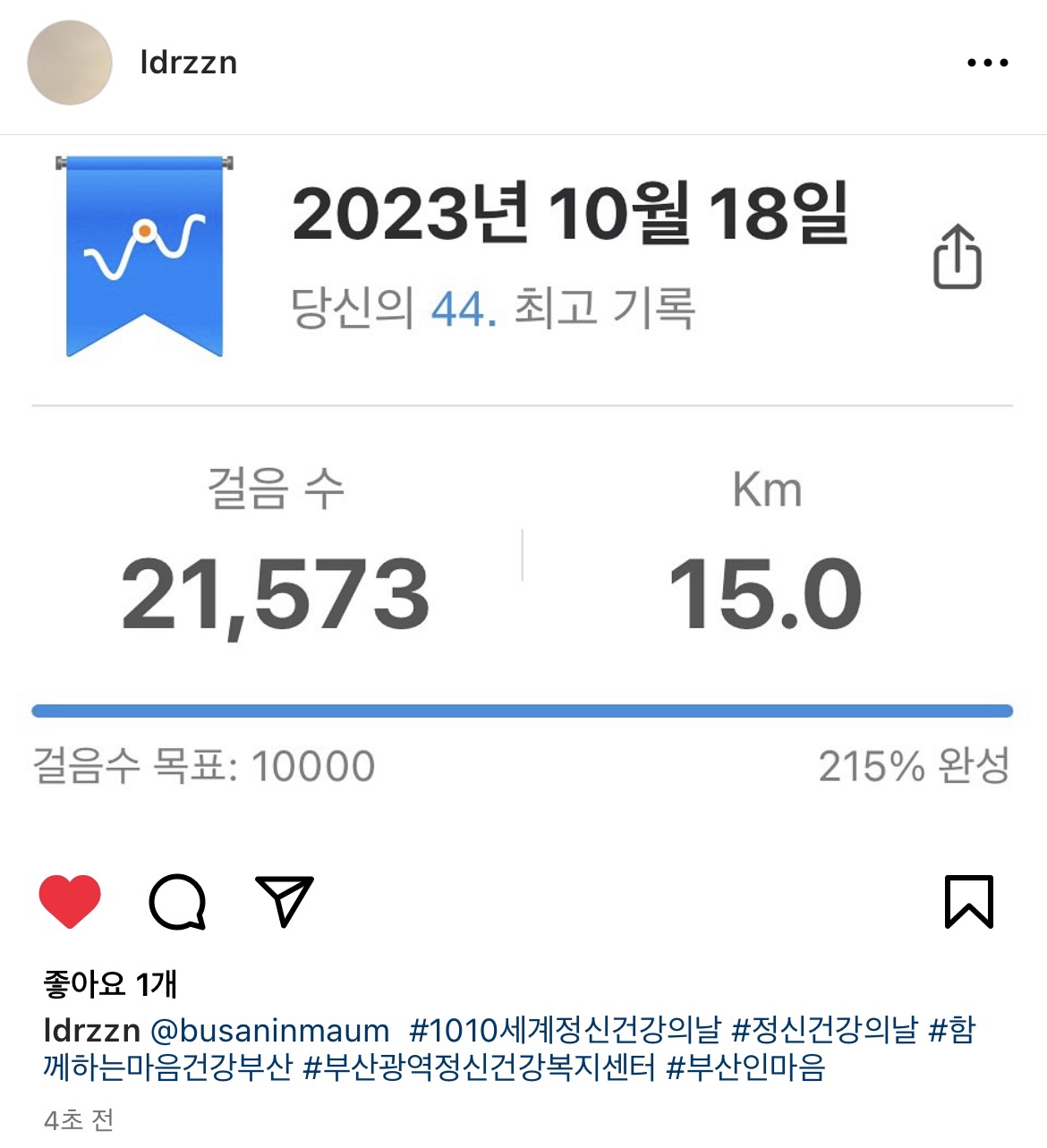Viewport: 1047px width, 1148px height.
Task: Open ldrzzn username in post header
Action: [x=189, y=63]
